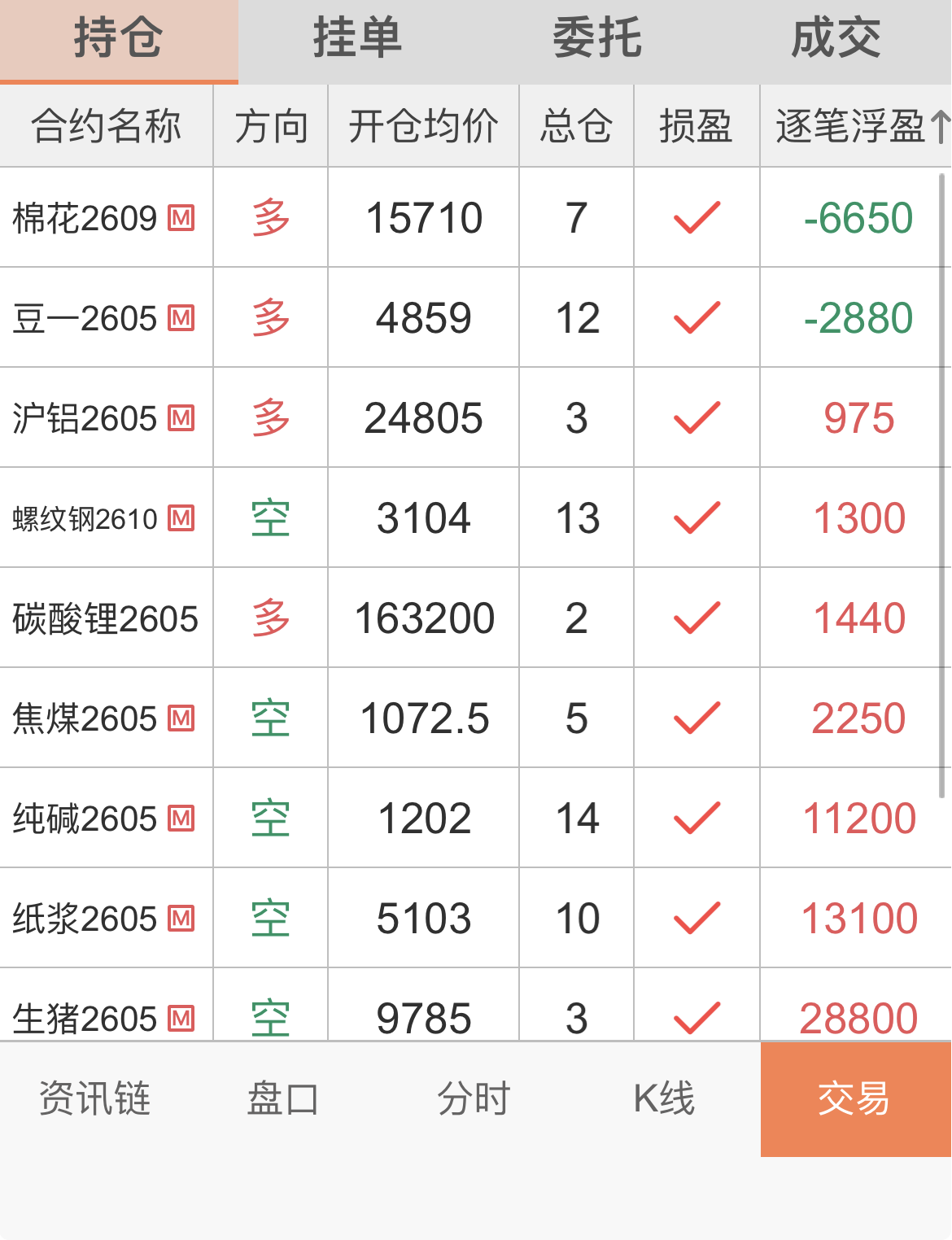Tap the checkmark for 纸浆2605
This screenshot has width=952, height=1240.
coord(696,918)
